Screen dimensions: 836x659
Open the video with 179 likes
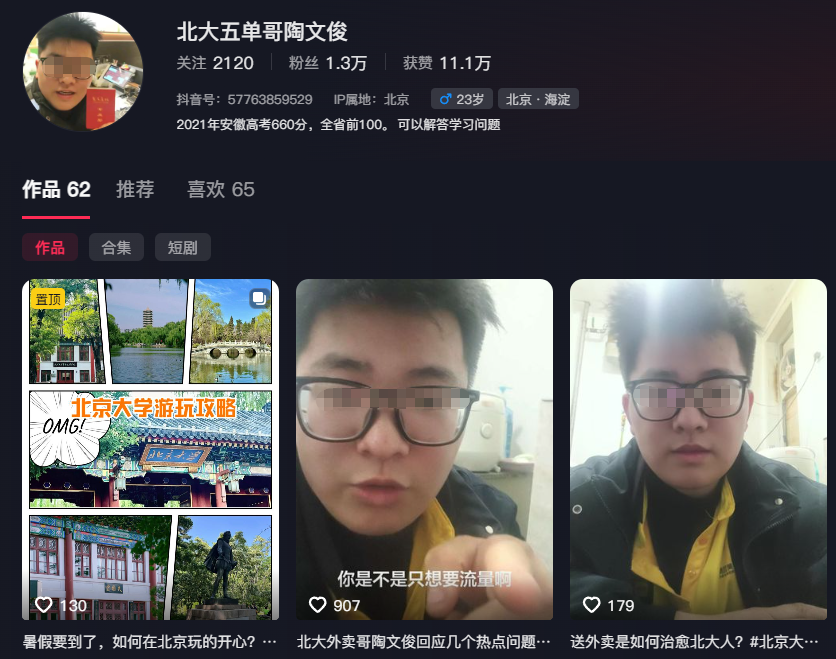click(x=698, y=449)
